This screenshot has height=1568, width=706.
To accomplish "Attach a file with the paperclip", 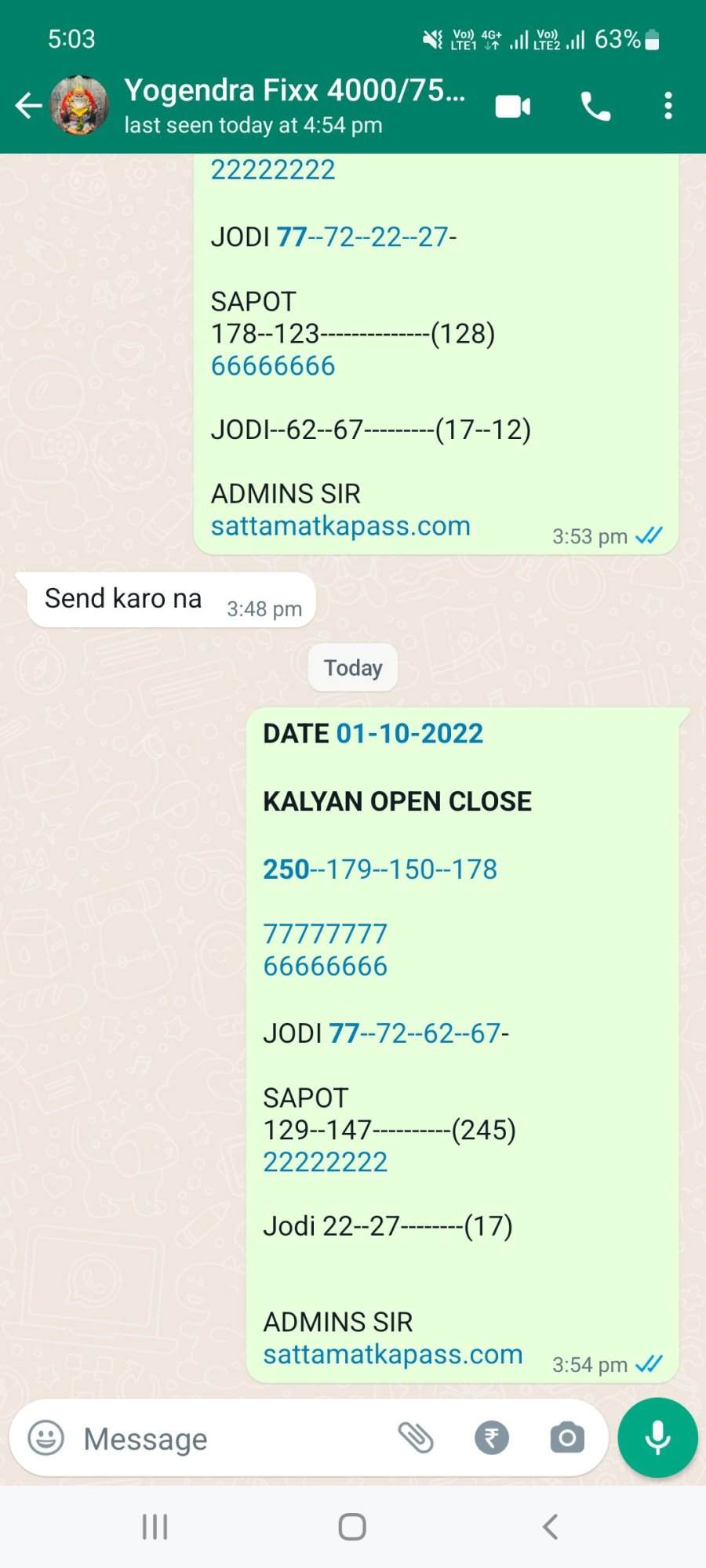I will [x=416, y=1438].
